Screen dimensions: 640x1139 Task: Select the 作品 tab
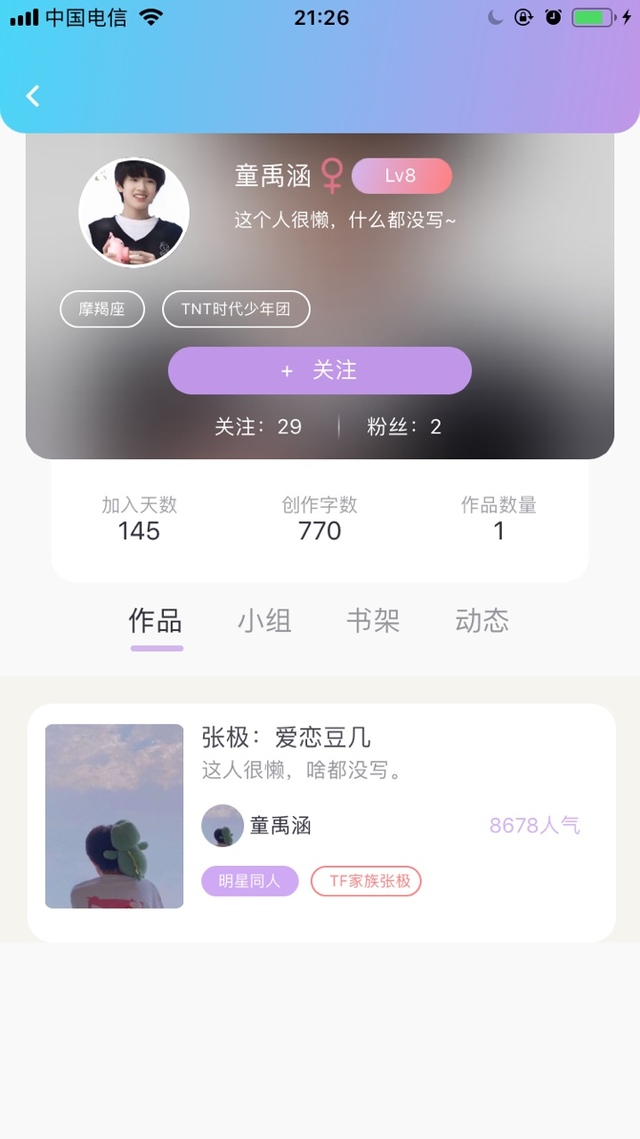155,620
